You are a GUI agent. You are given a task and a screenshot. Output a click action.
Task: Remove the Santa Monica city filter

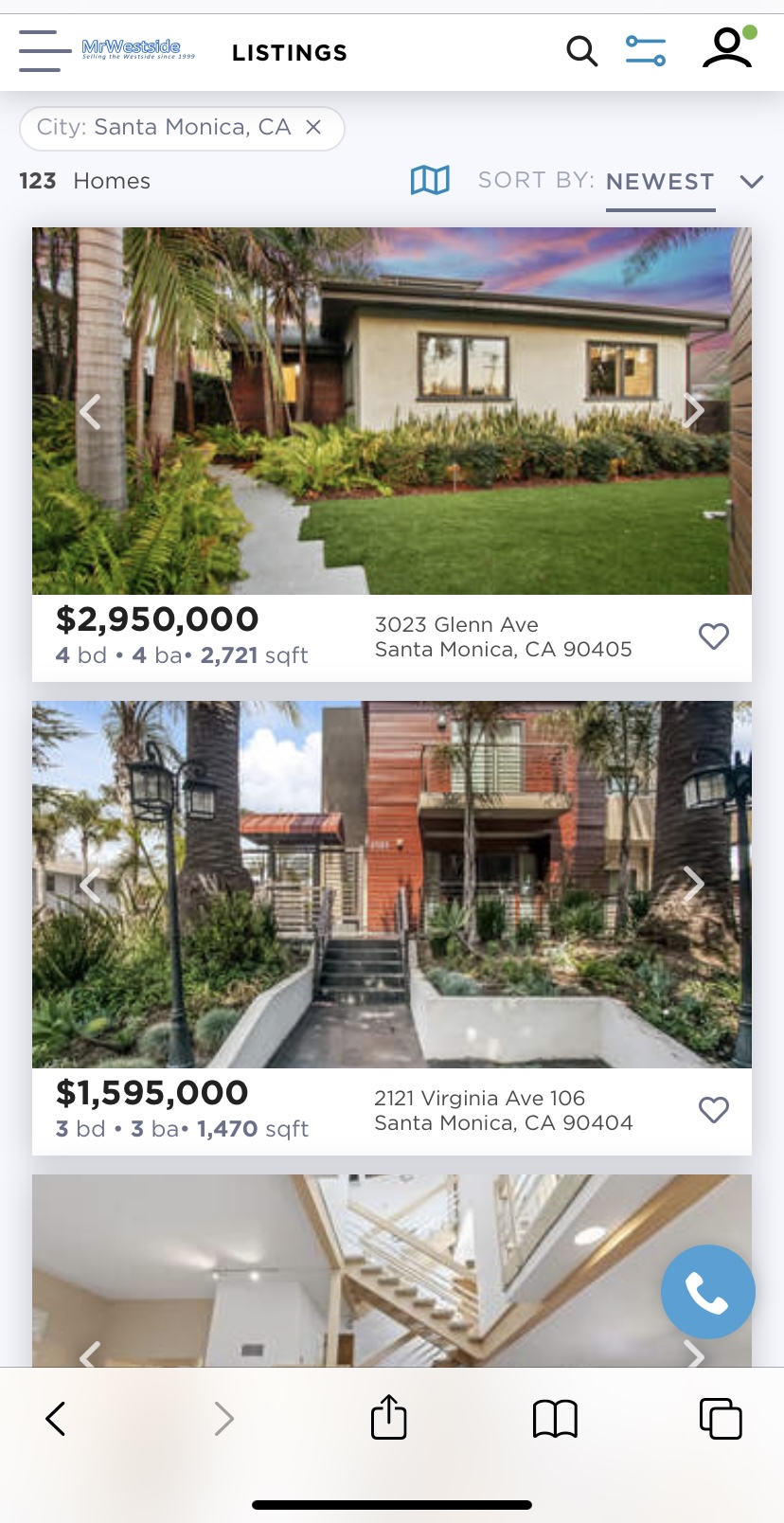pos(313,127)
